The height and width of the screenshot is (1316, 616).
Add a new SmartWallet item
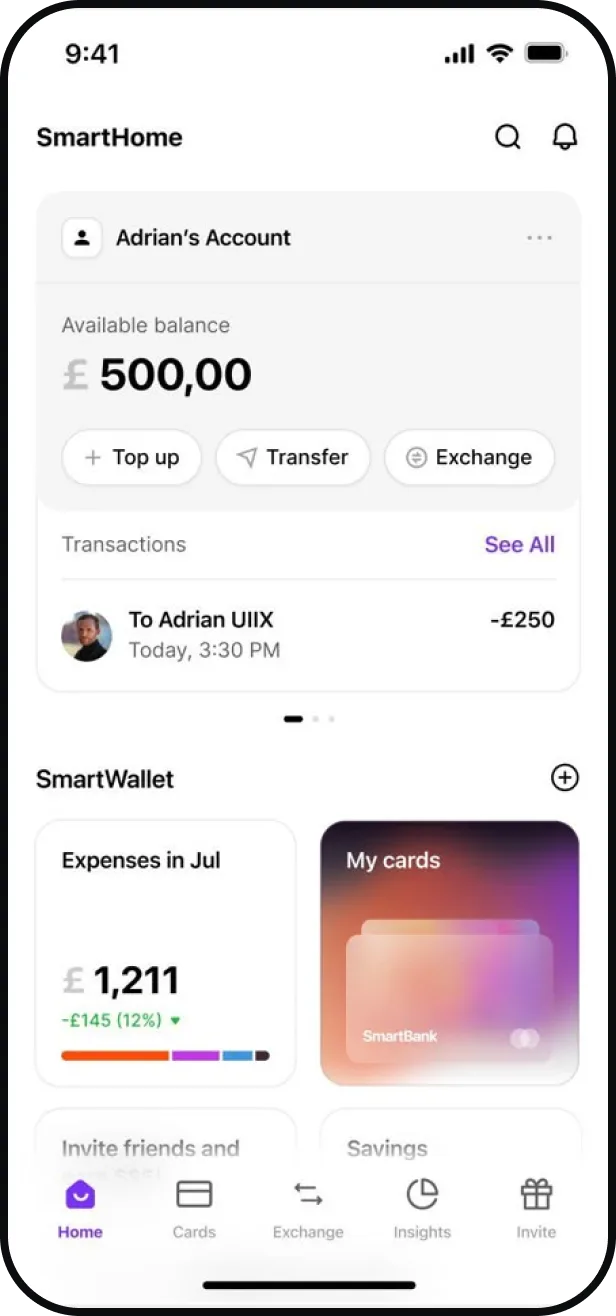[x=565, y=777]
